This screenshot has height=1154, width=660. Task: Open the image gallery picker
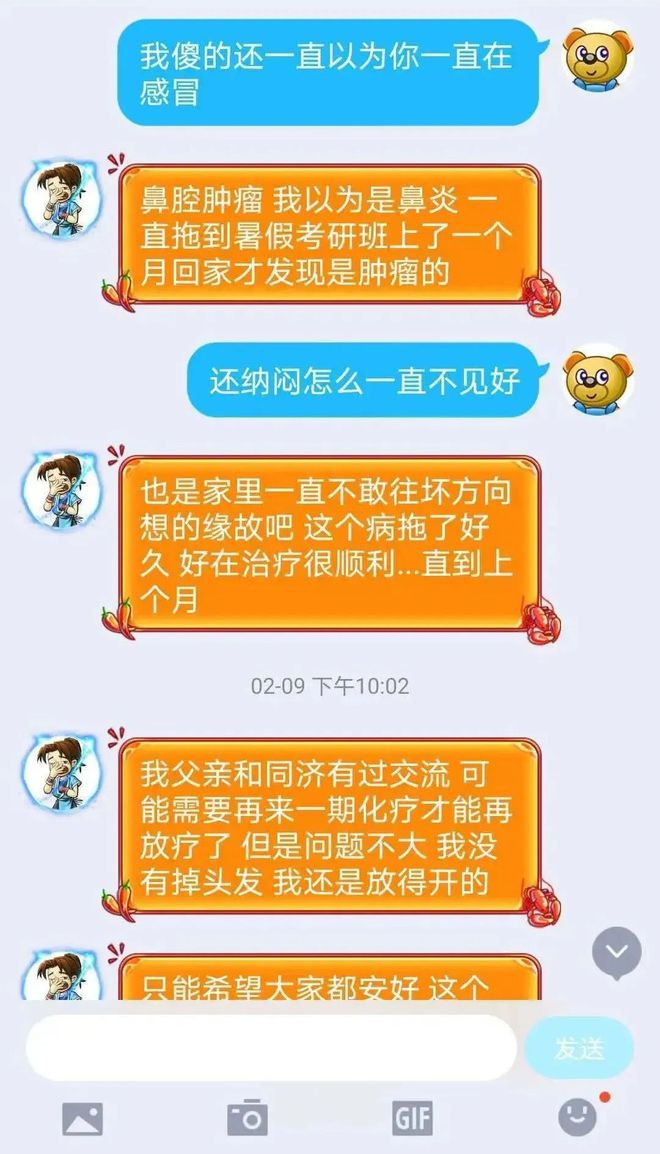[x=82, y=1117]
